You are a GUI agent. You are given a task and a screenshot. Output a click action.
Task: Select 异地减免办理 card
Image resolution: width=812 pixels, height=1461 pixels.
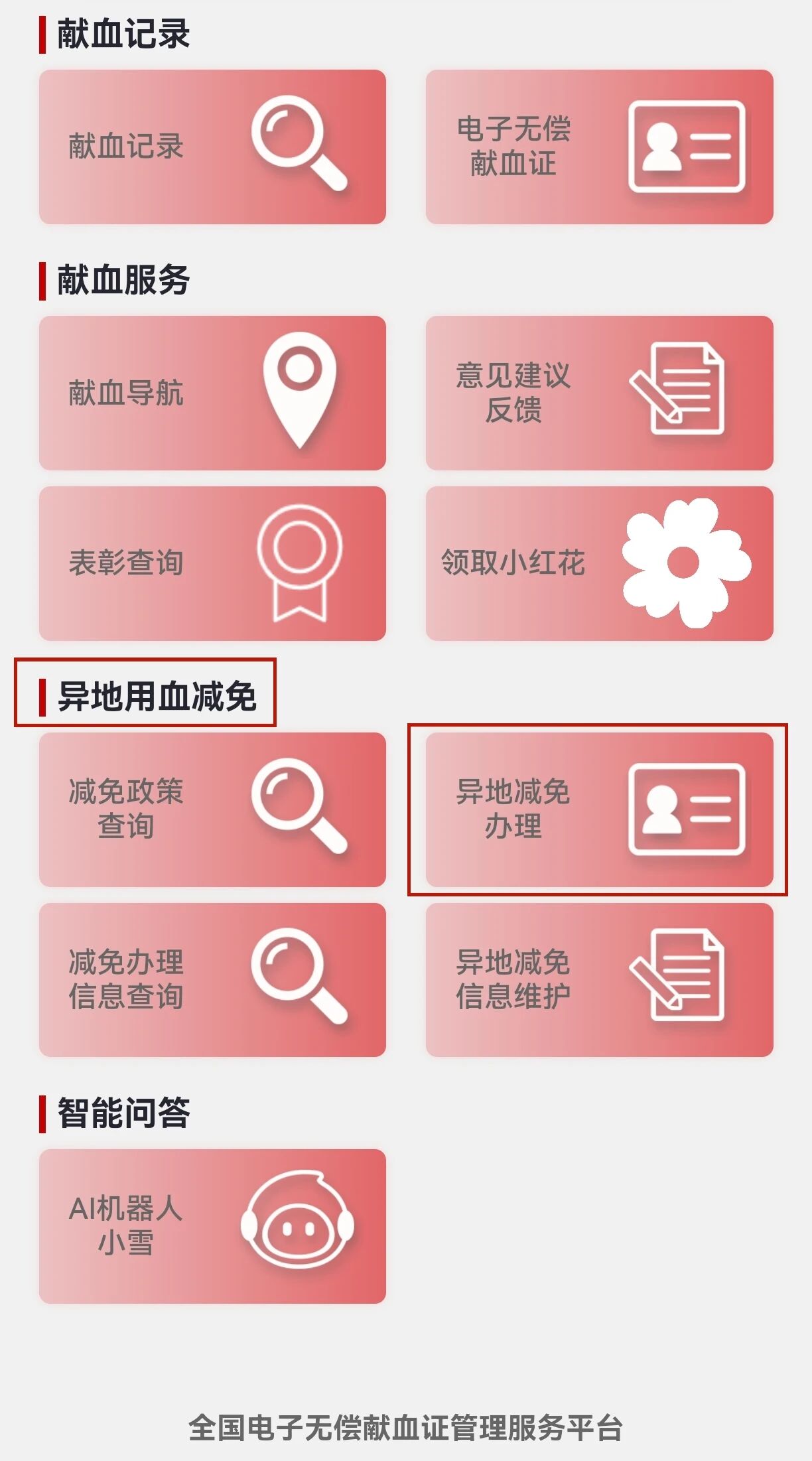click(x=599, y=809)
